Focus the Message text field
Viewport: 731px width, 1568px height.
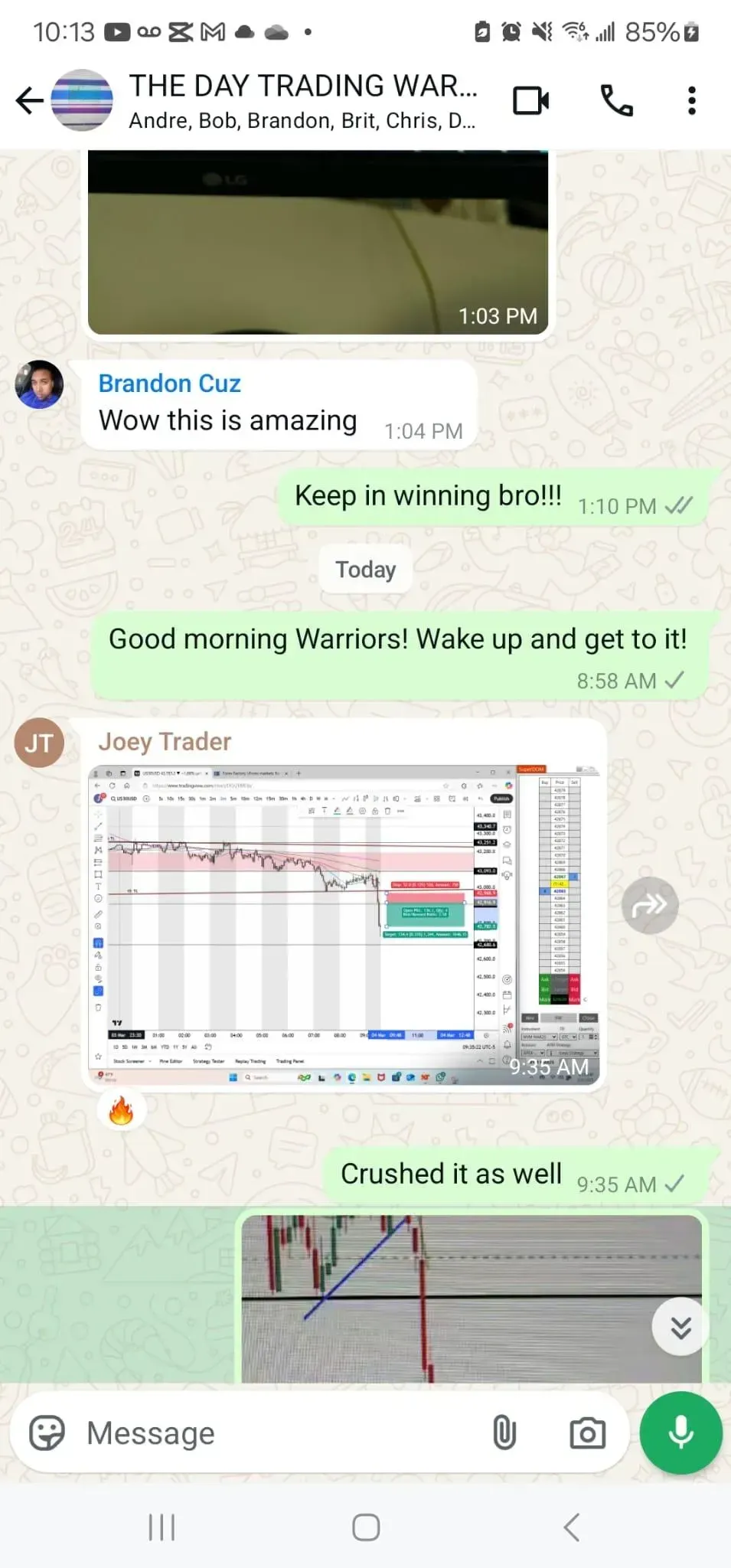tap(276, 1433)
